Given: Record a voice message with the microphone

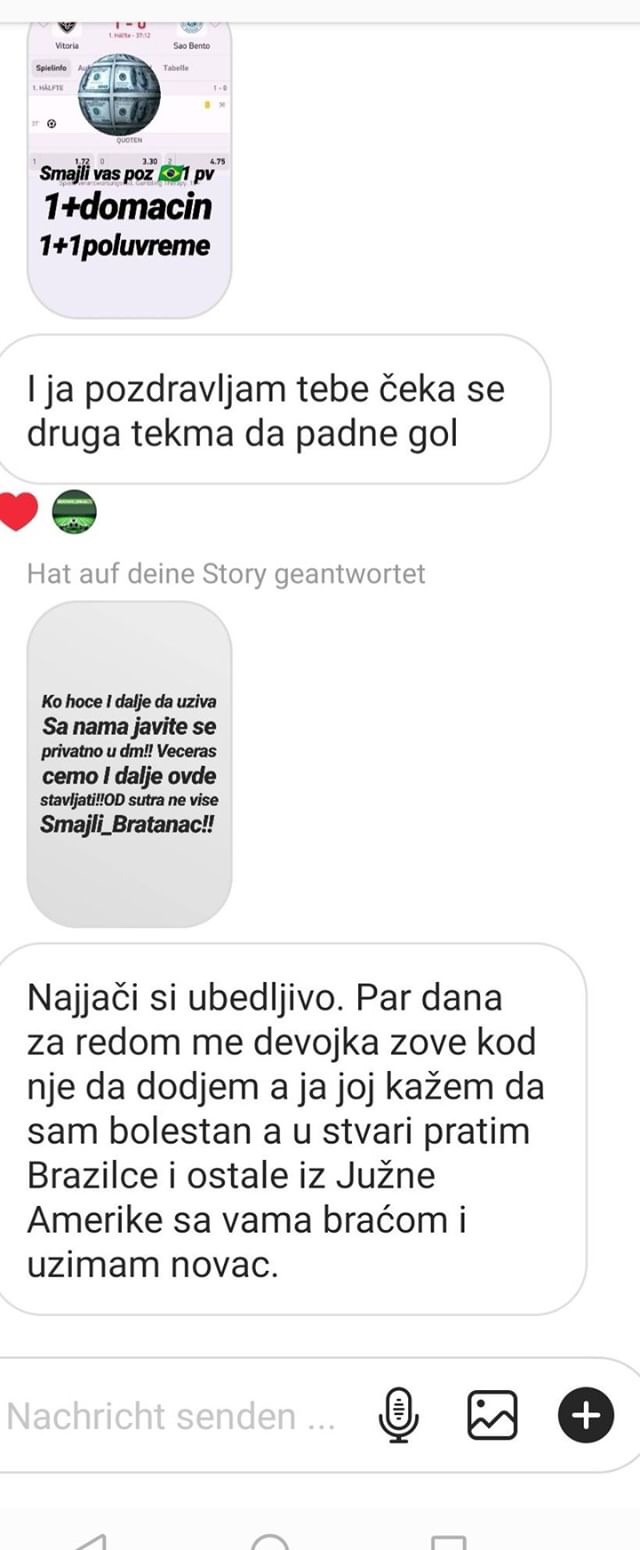Looking at the screenshot, I should (400, 1415).
